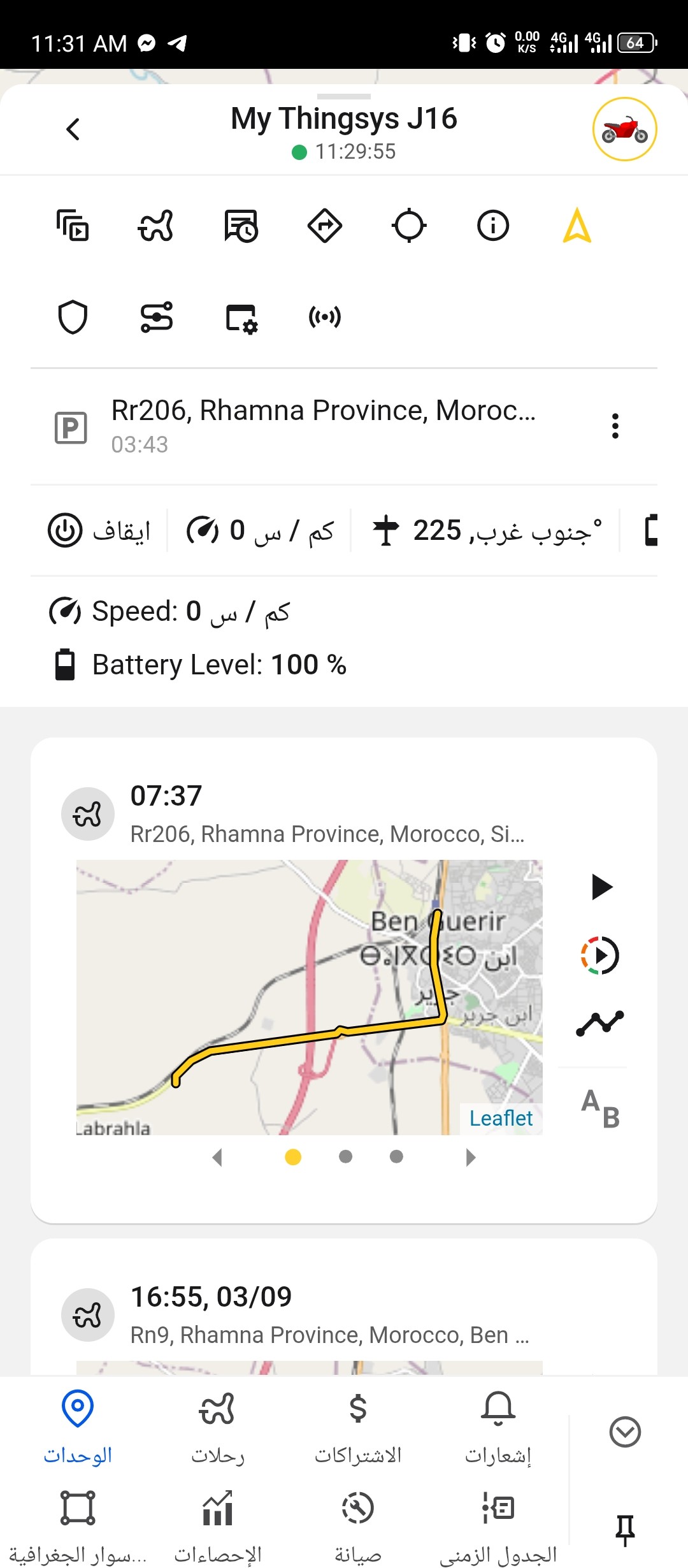
Task: Show the trip chart line graph icon
Action: (599, 1023)
